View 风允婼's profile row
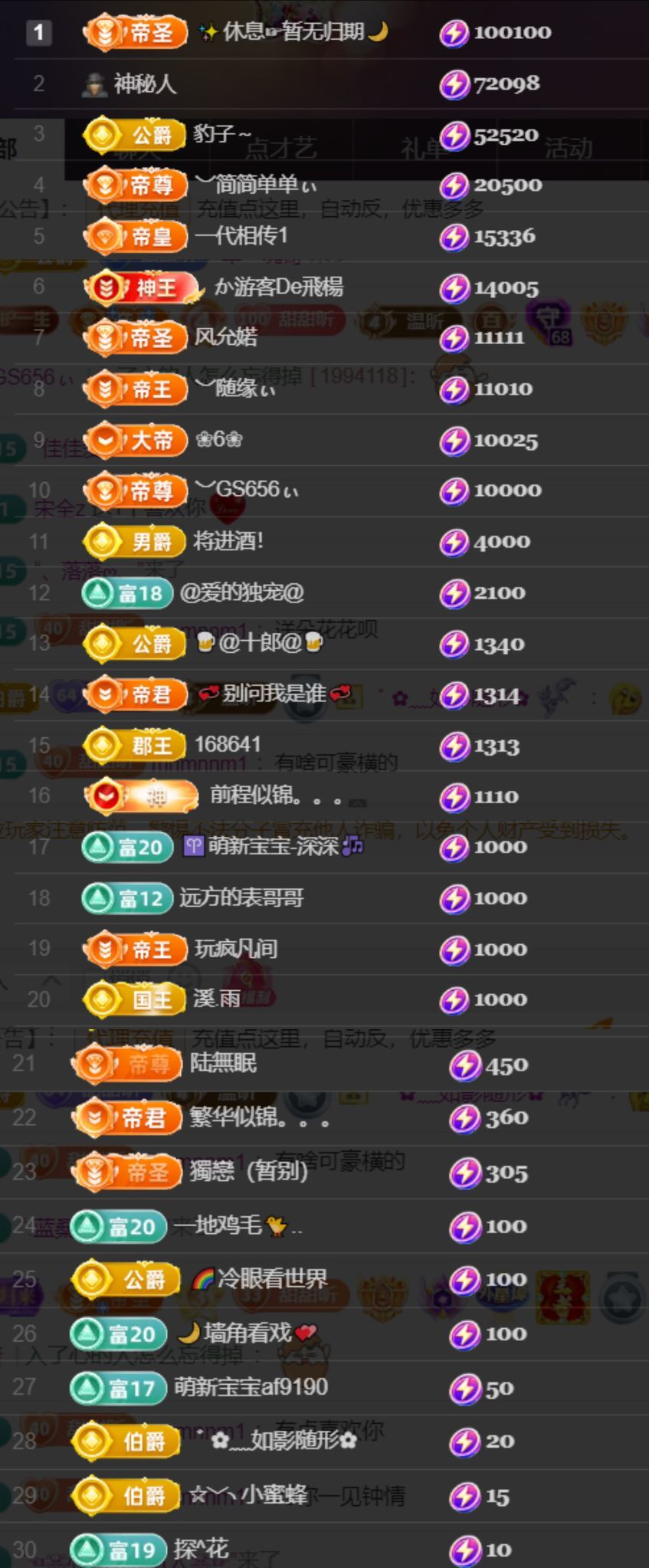The image size is (649, 1568). click(x=225, y=337)
